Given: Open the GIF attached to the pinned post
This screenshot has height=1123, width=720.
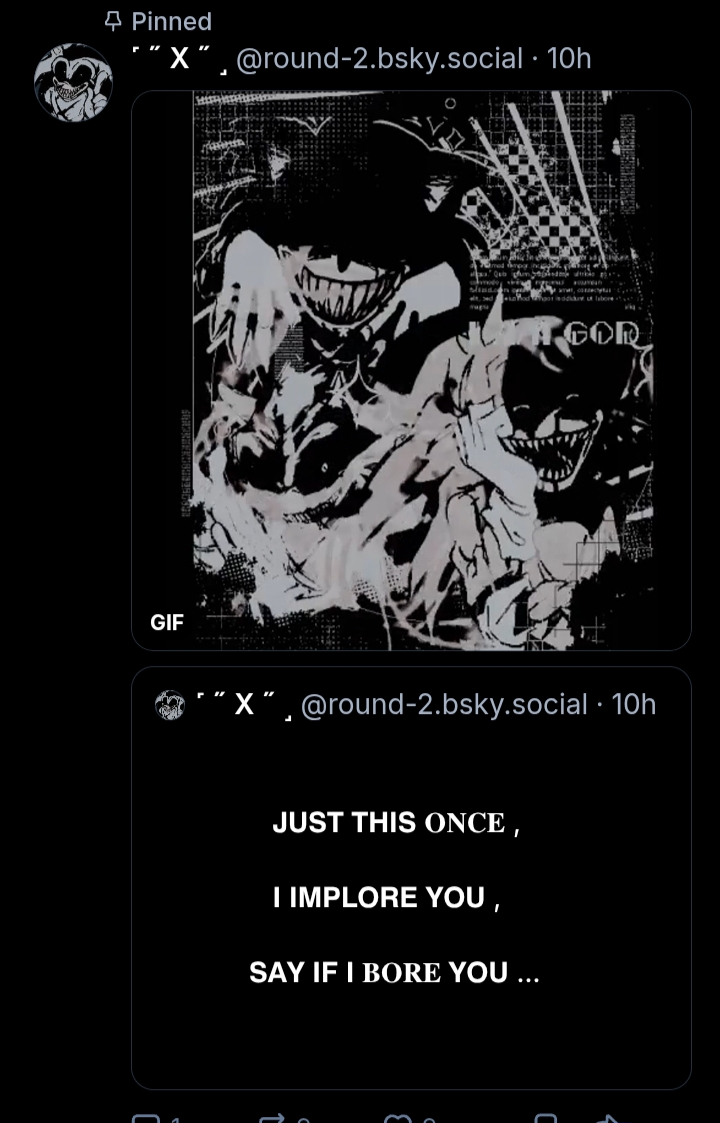Looking at the screenshot, I should [x=411, y=370].
